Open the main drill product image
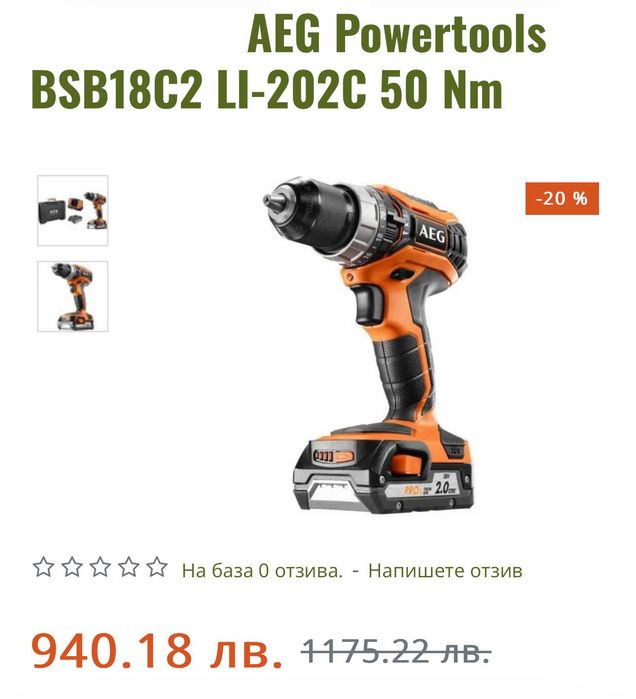636x699 pixels. point(367,345)
